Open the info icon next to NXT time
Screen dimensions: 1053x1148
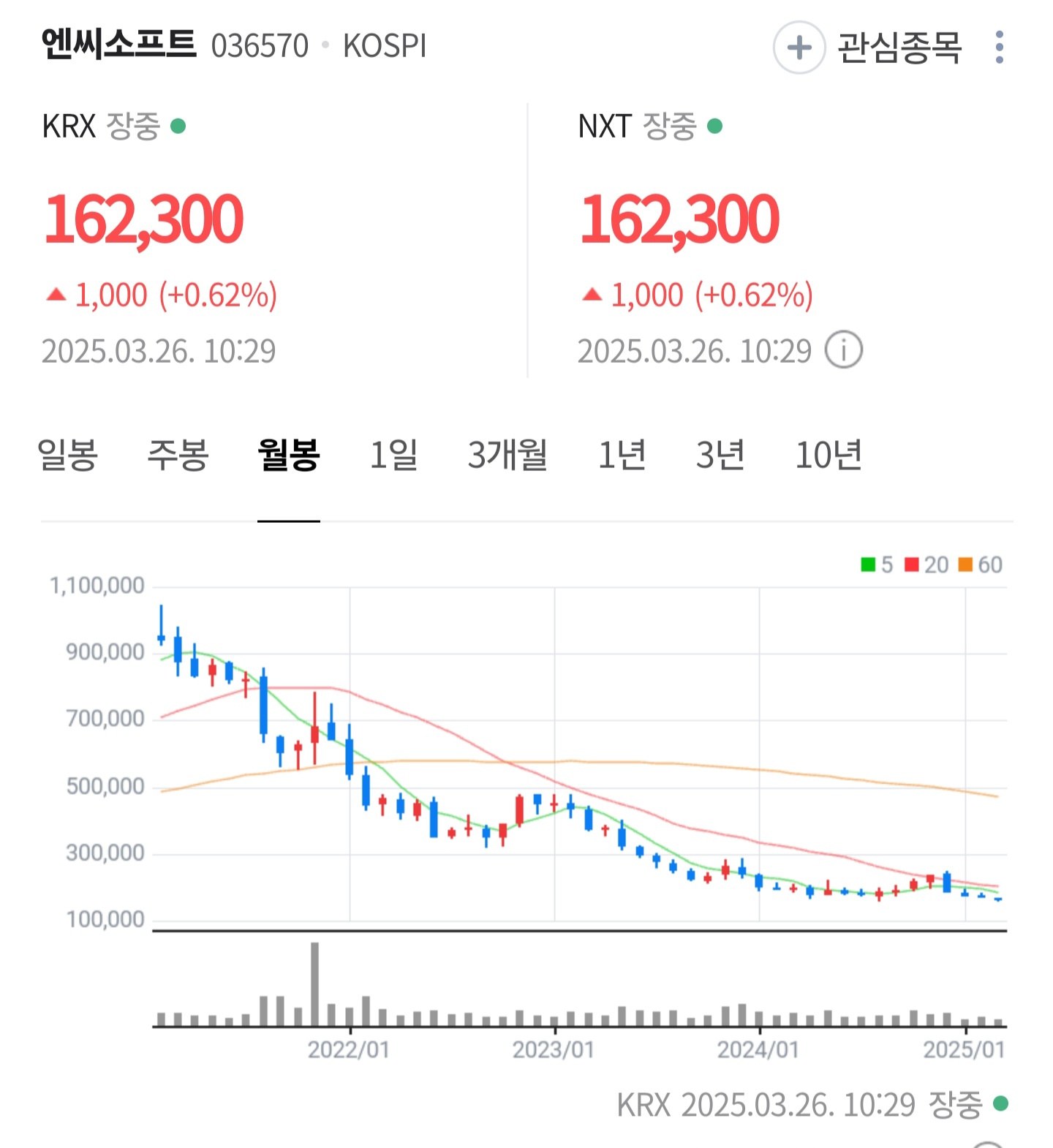coord(843,350)
